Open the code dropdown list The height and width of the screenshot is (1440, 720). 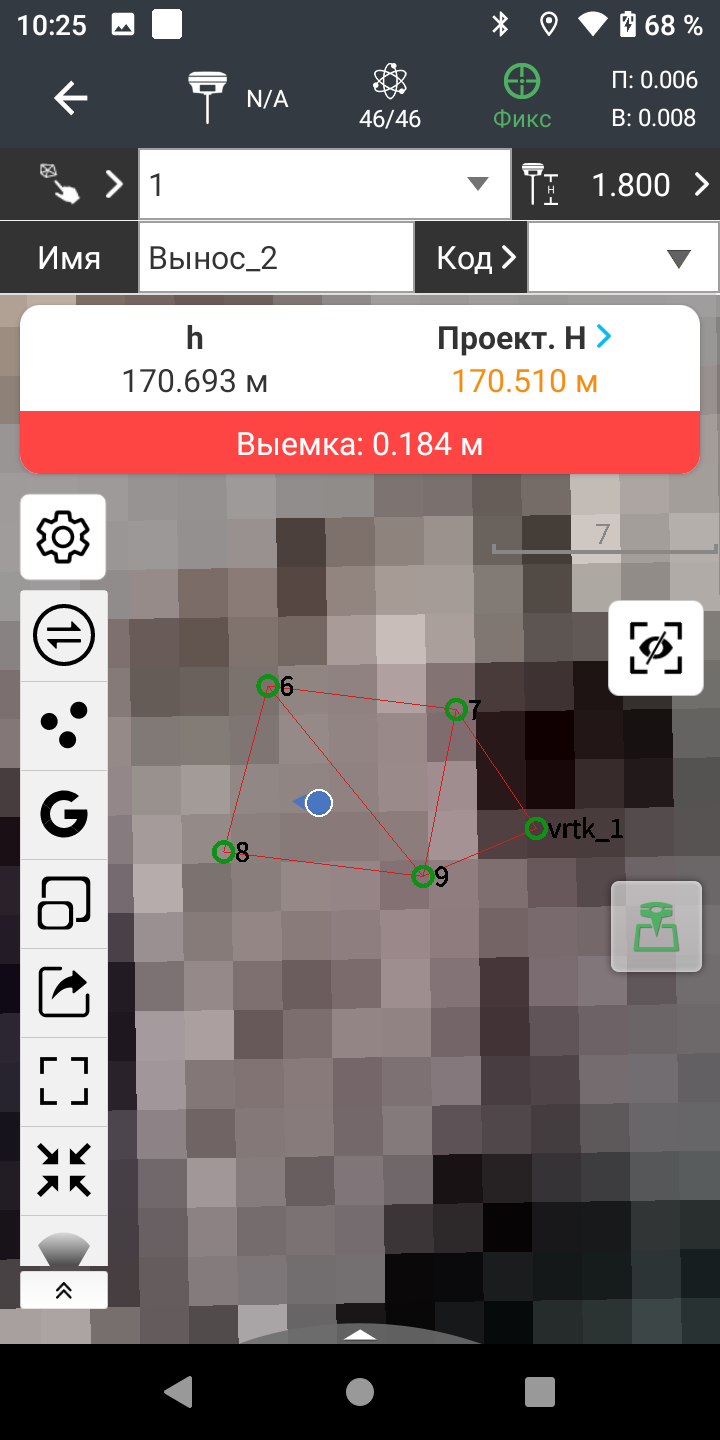[678, 258]
